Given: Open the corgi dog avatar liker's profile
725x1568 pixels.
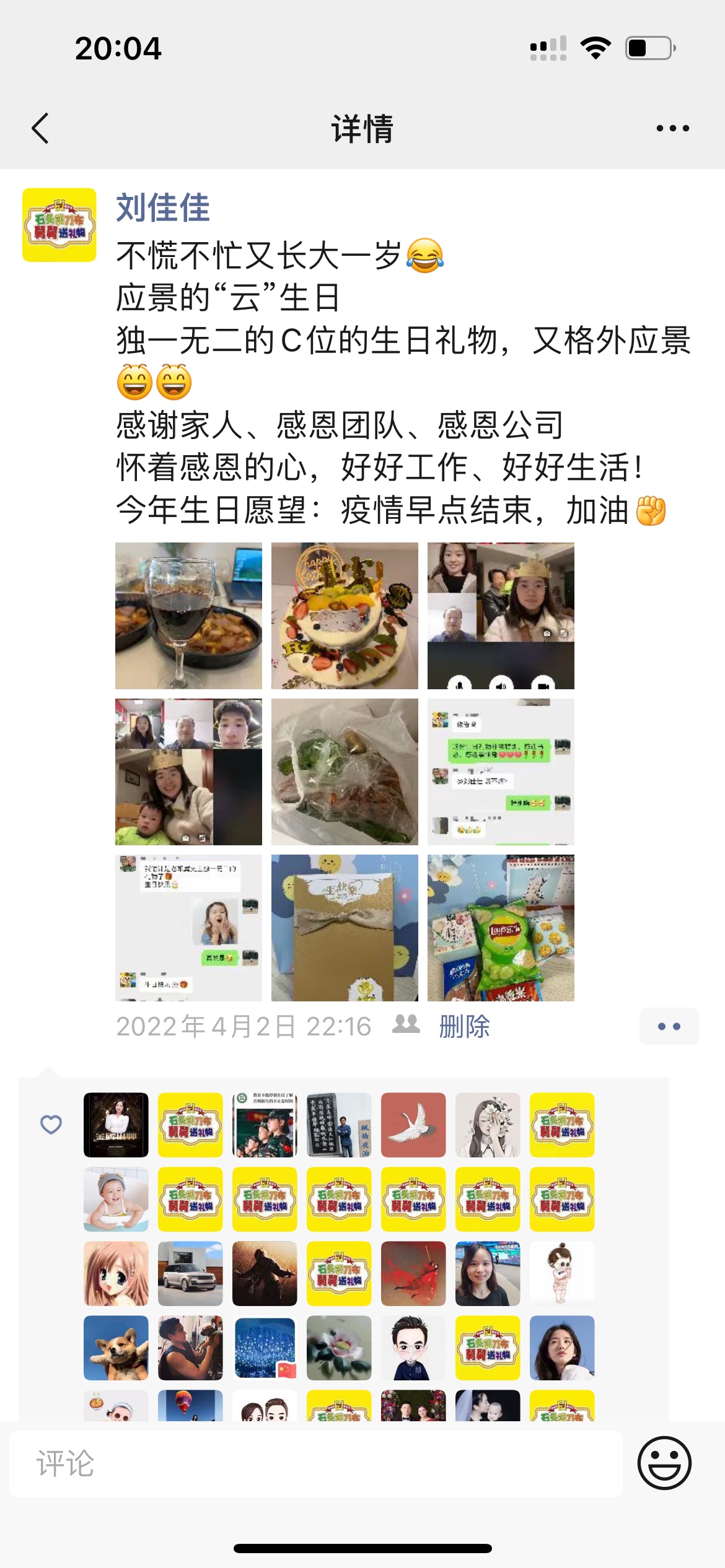Looking at the screenshot, I should (116, 1348).
